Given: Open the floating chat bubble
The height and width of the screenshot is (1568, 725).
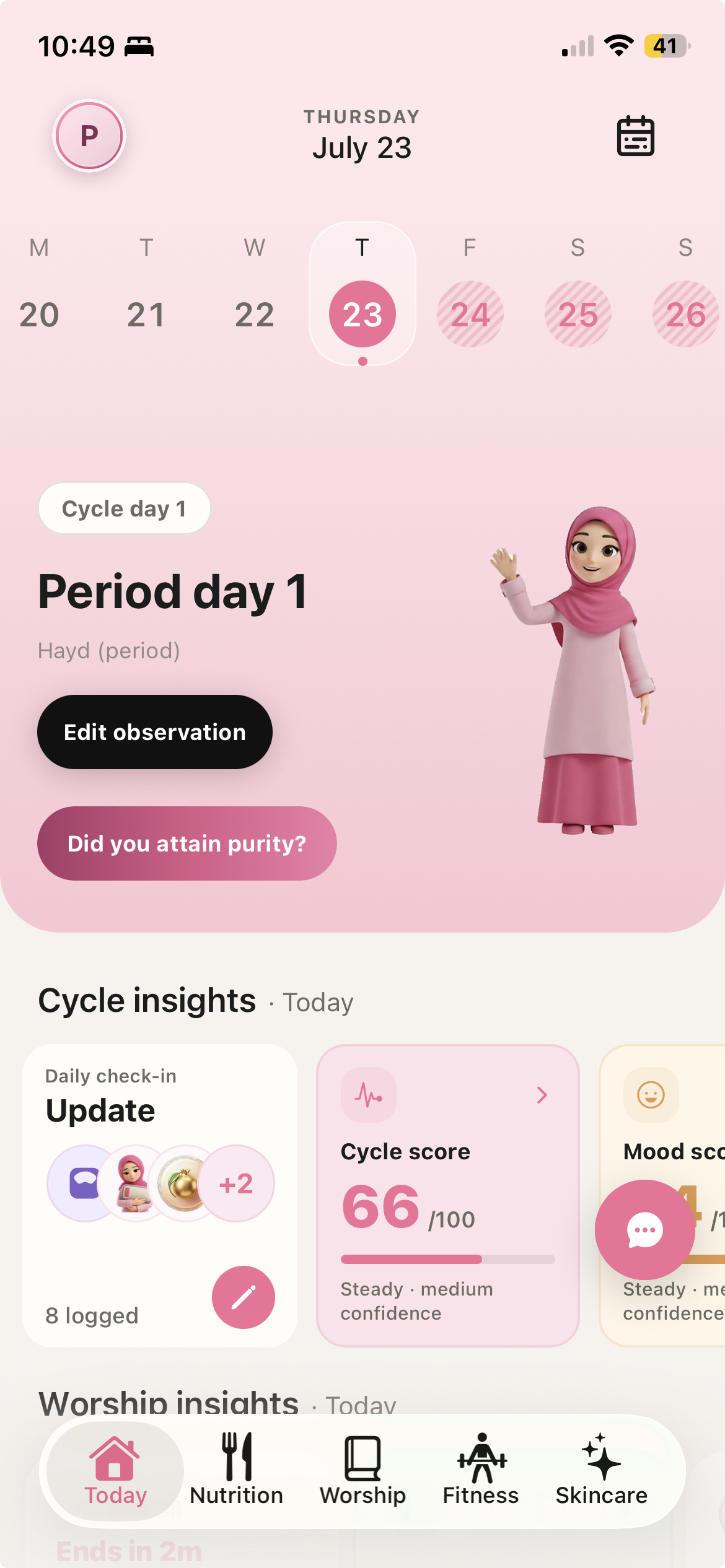Looking at the screenshot, I should (x=645, y=1230).
